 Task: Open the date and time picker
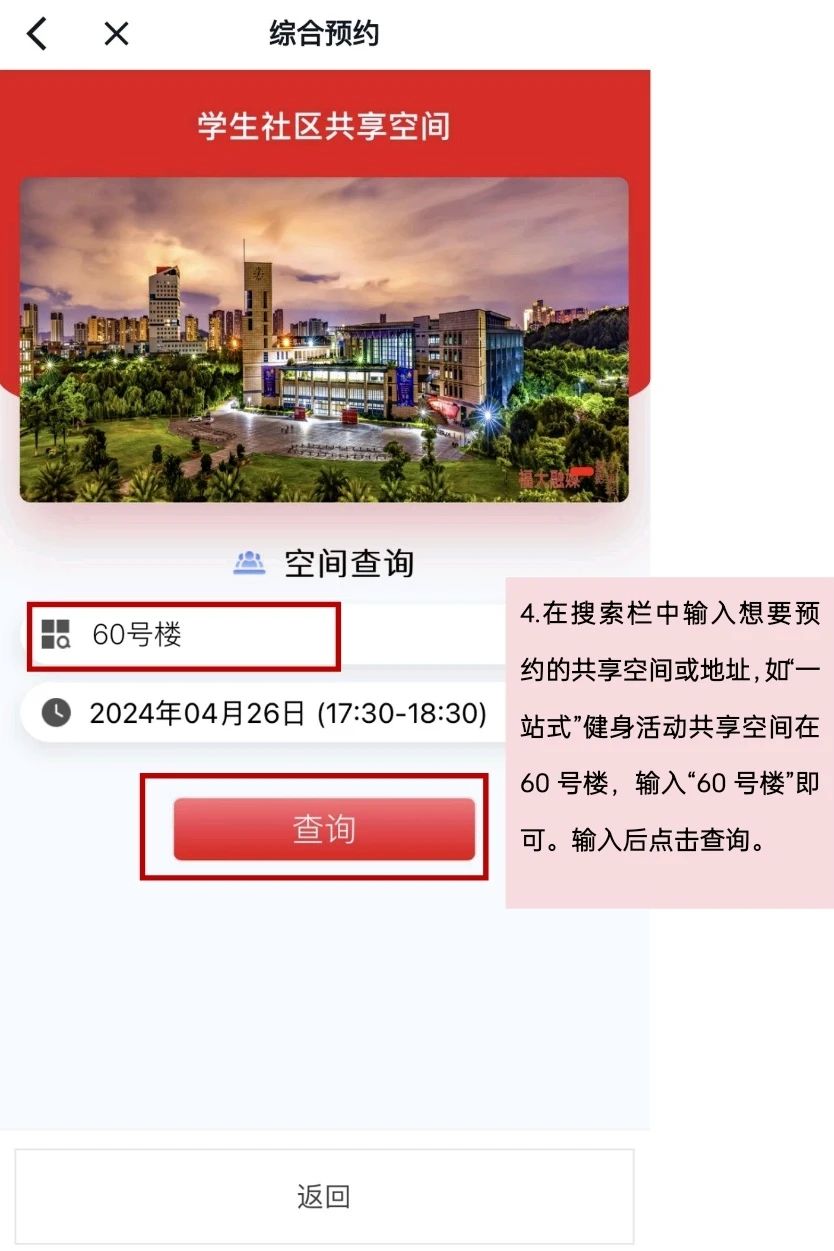pos(270,713)
